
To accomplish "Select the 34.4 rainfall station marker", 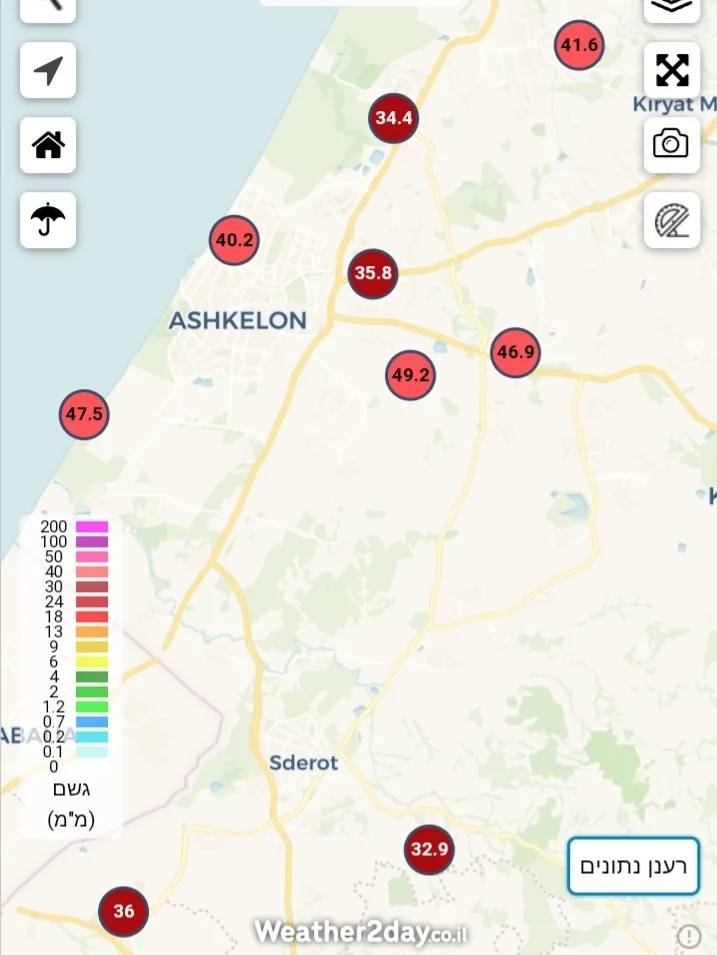I will click(x=394, y=118).
